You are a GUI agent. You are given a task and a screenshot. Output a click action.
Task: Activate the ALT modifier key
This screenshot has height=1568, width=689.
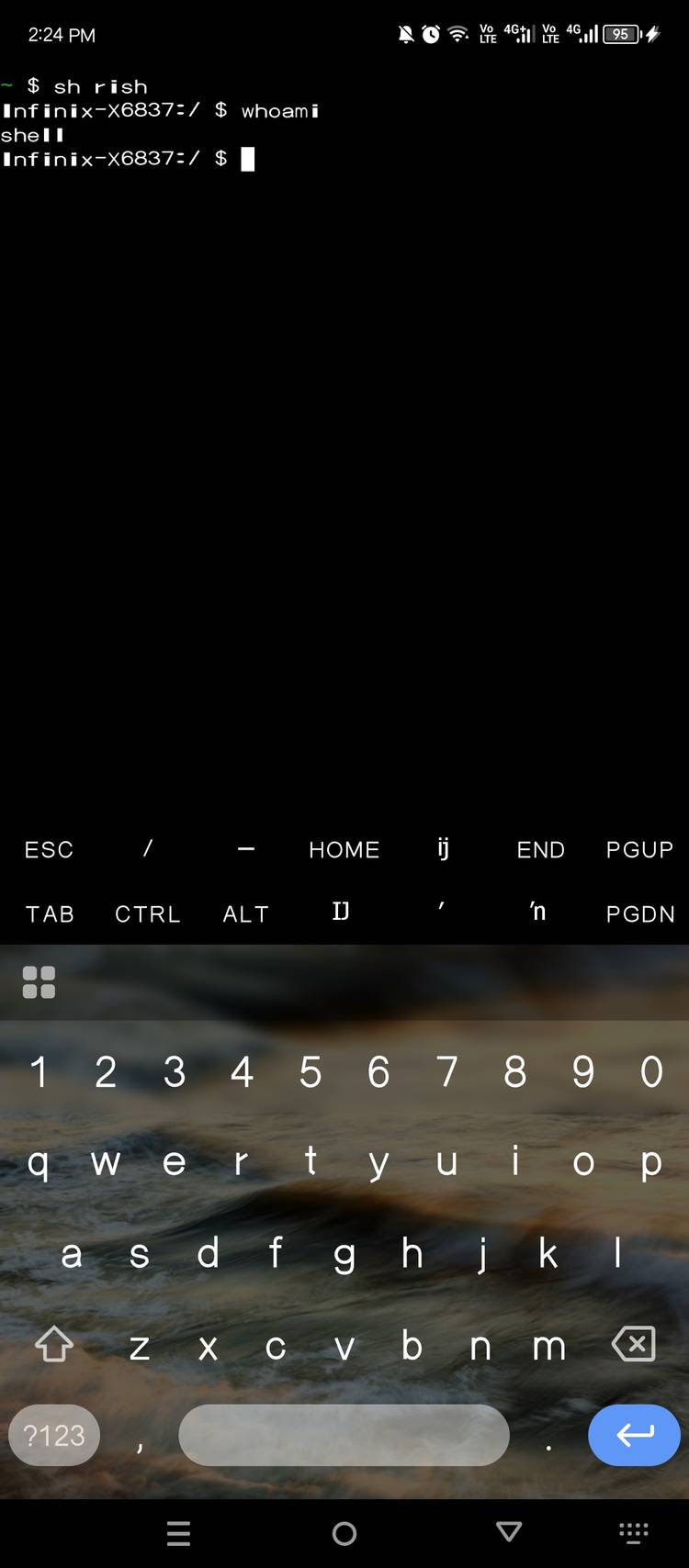(245, 914)
